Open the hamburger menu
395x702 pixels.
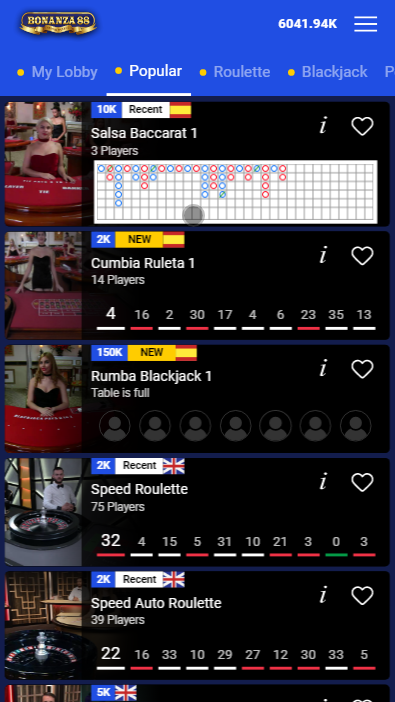point(365,24)
